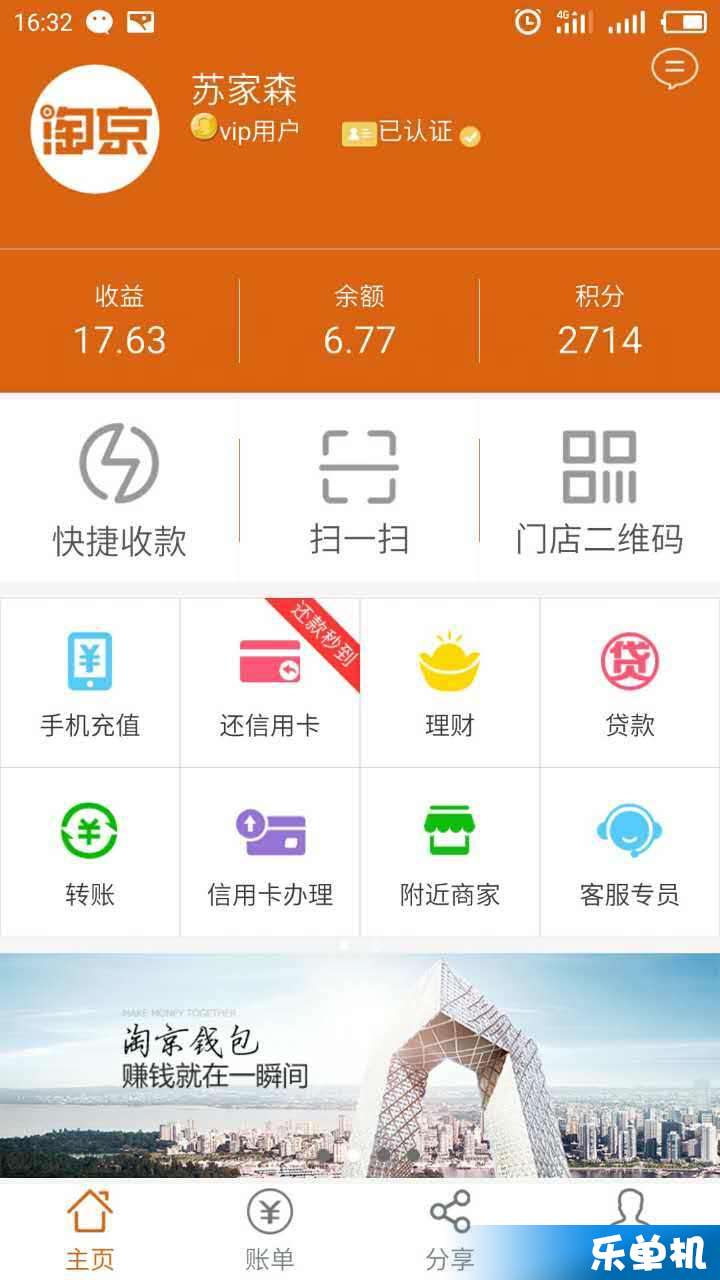Open 快捷收款 quick payment collection

point(119,490)
